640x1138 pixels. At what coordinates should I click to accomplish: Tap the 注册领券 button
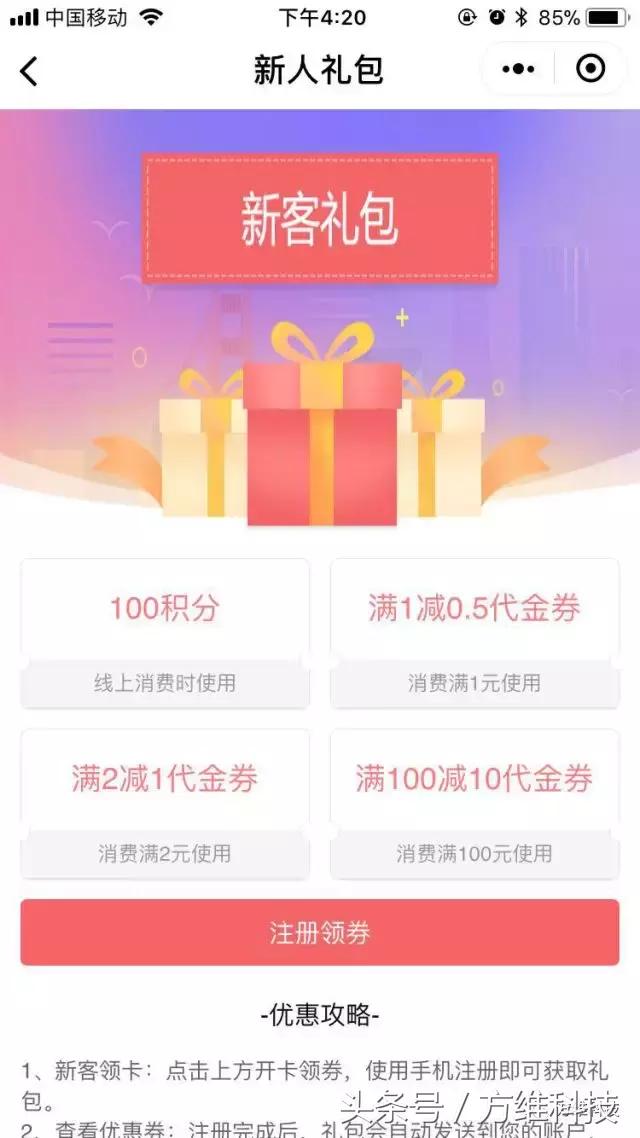pos(320,932)
